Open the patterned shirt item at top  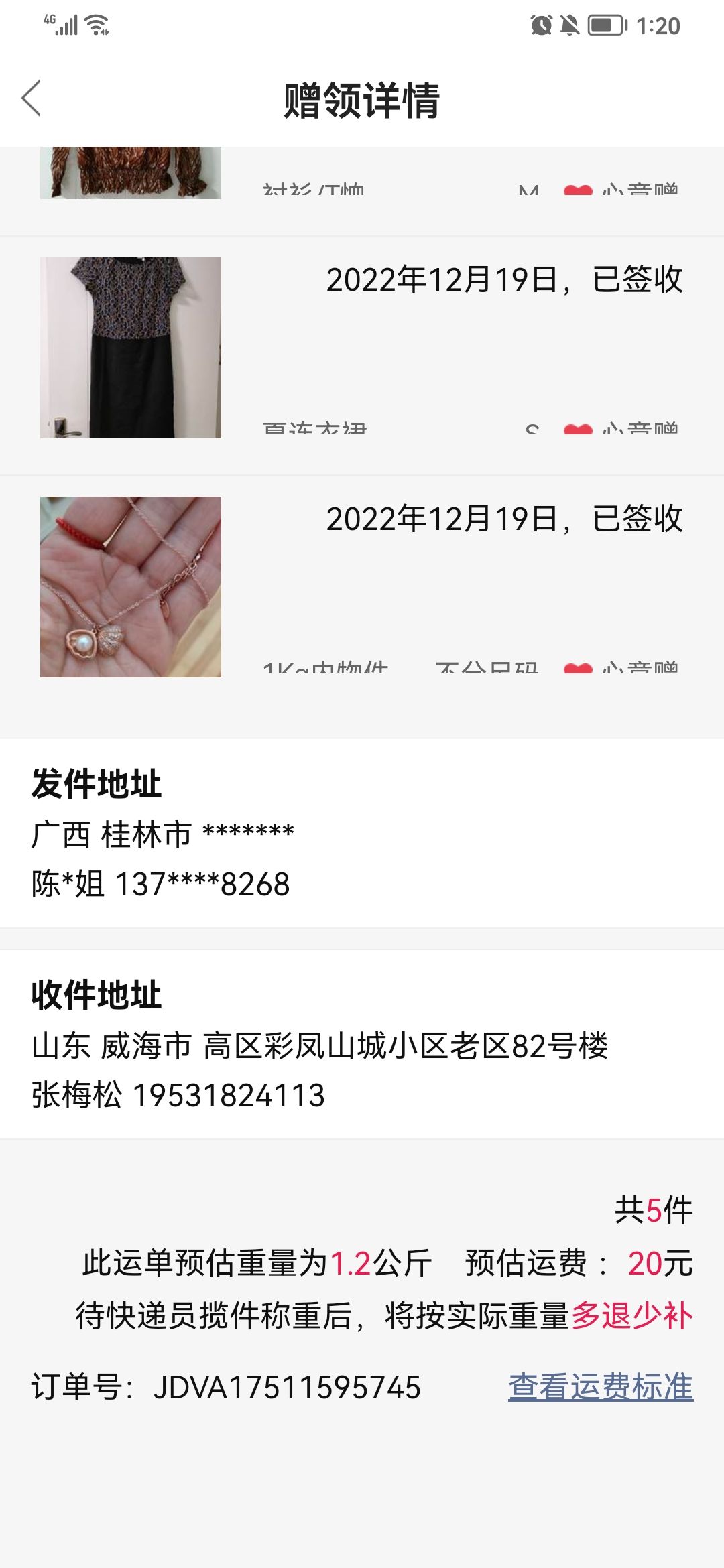click(362, 191)
